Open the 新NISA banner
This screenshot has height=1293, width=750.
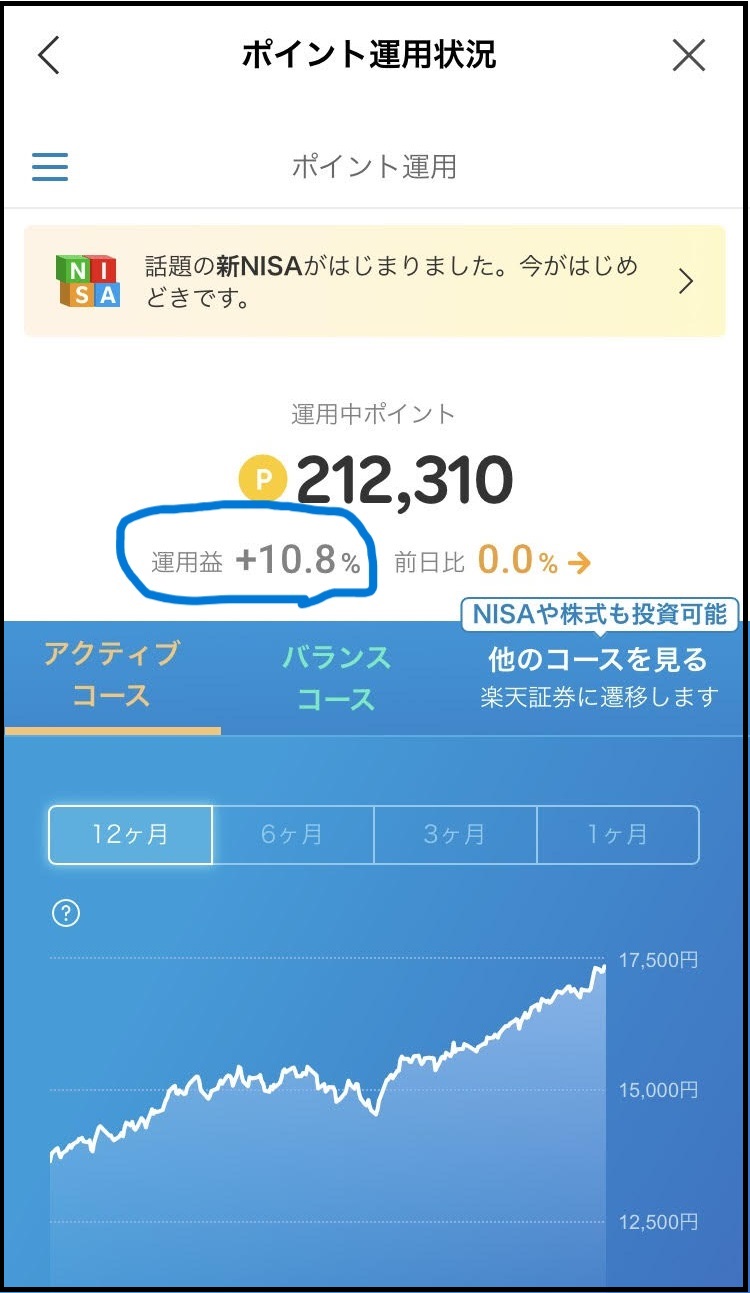(x=375, y=281)
